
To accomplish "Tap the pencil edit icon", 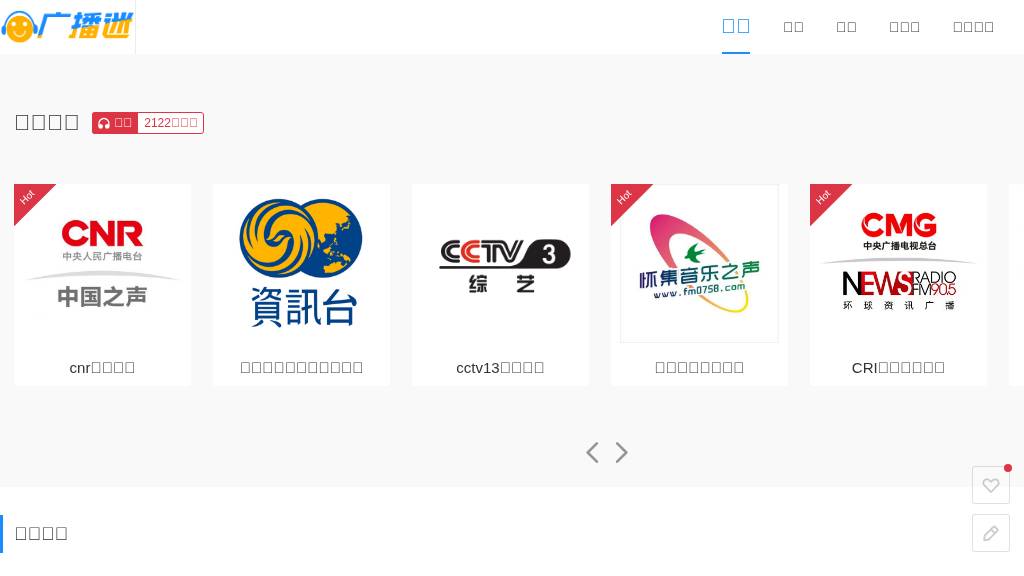I will click(990, 533).
